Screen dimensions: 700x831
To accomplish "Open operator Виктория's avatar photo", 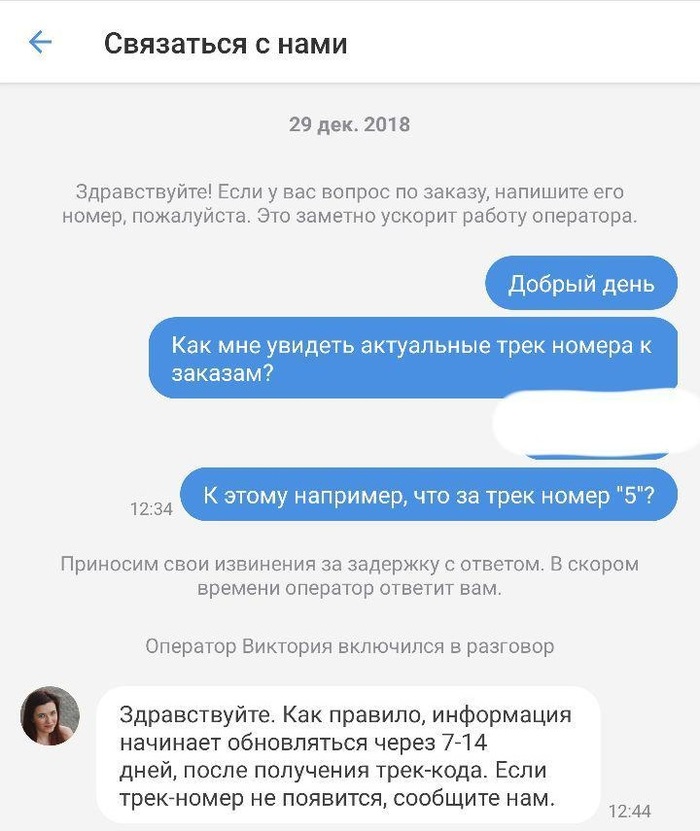I will (x=50, y=716).
